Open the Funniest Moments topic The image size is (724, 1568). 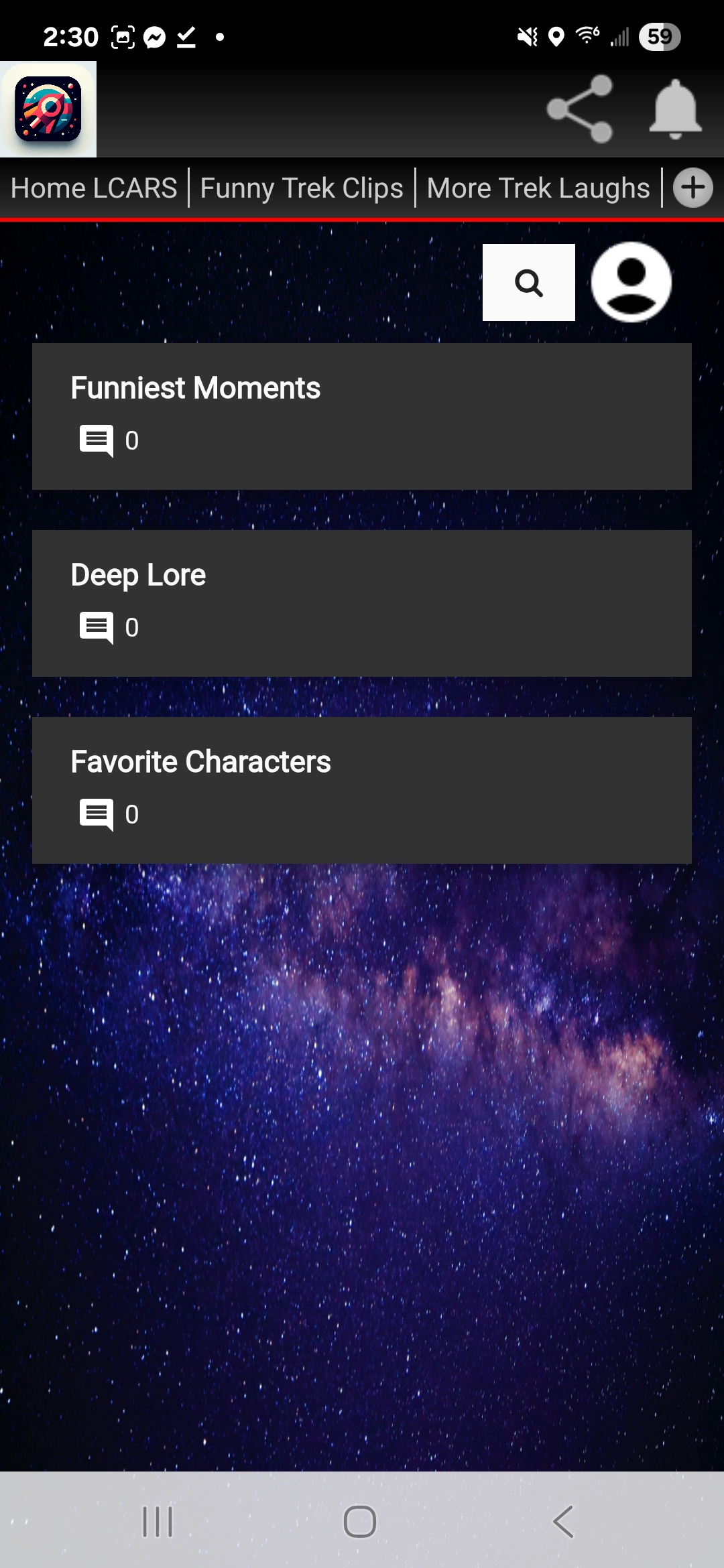tap(362, 416)
